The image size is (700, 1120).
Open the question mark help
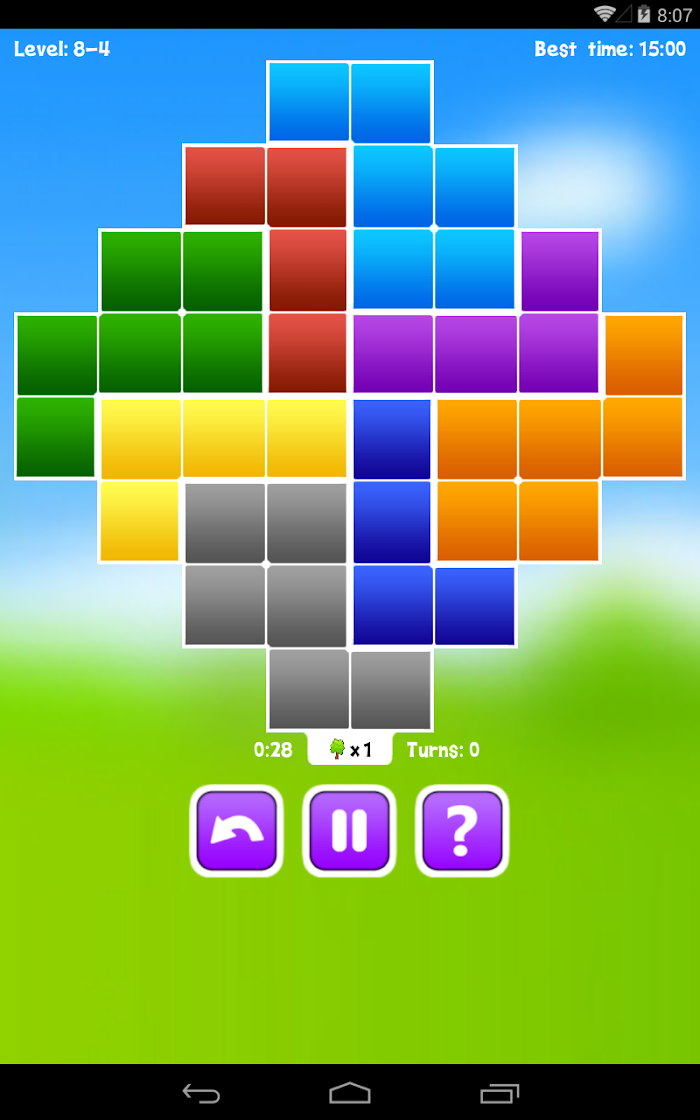click(x=462, y=831)
